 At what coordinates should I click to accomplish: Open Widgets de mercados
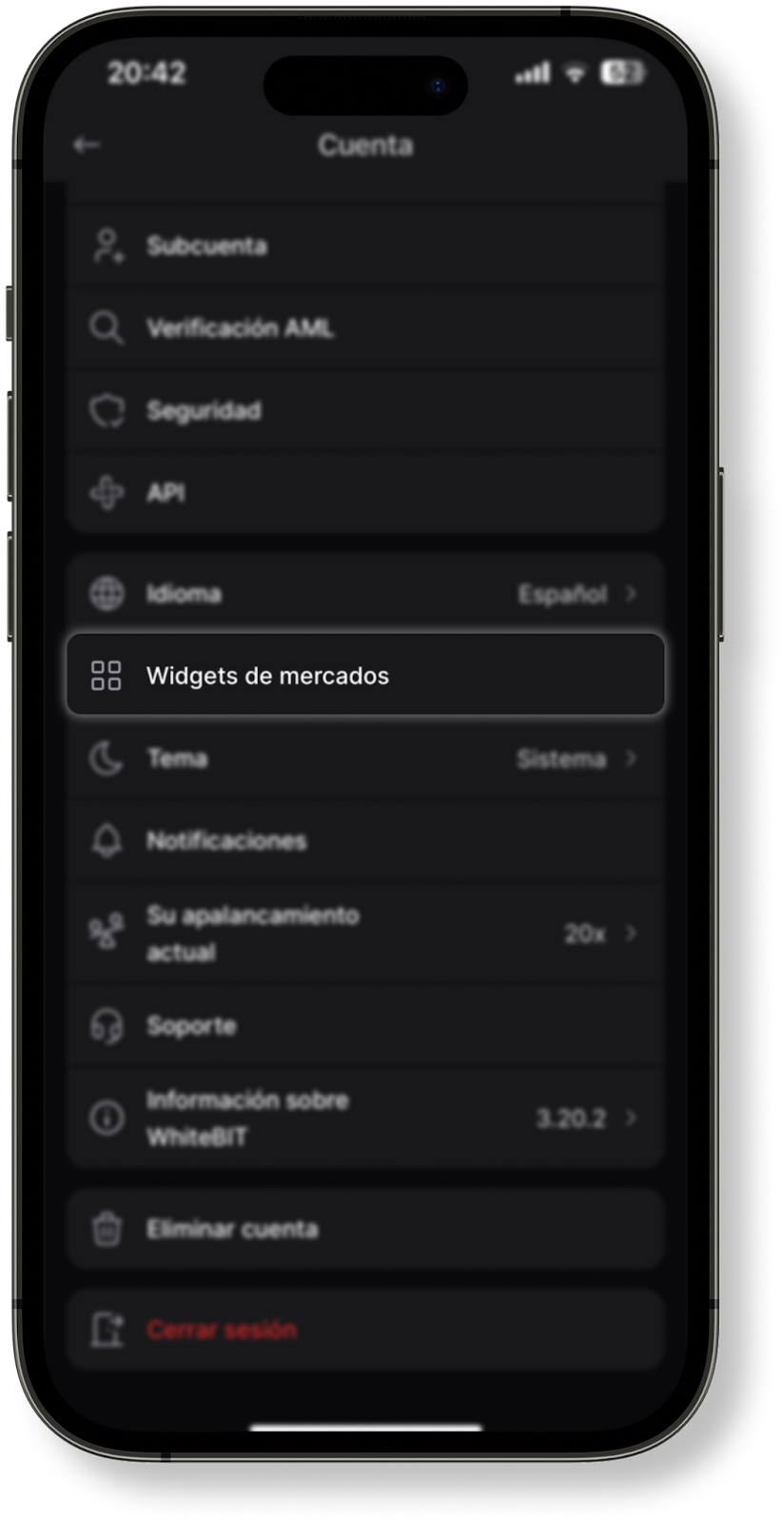coord(364,676)
